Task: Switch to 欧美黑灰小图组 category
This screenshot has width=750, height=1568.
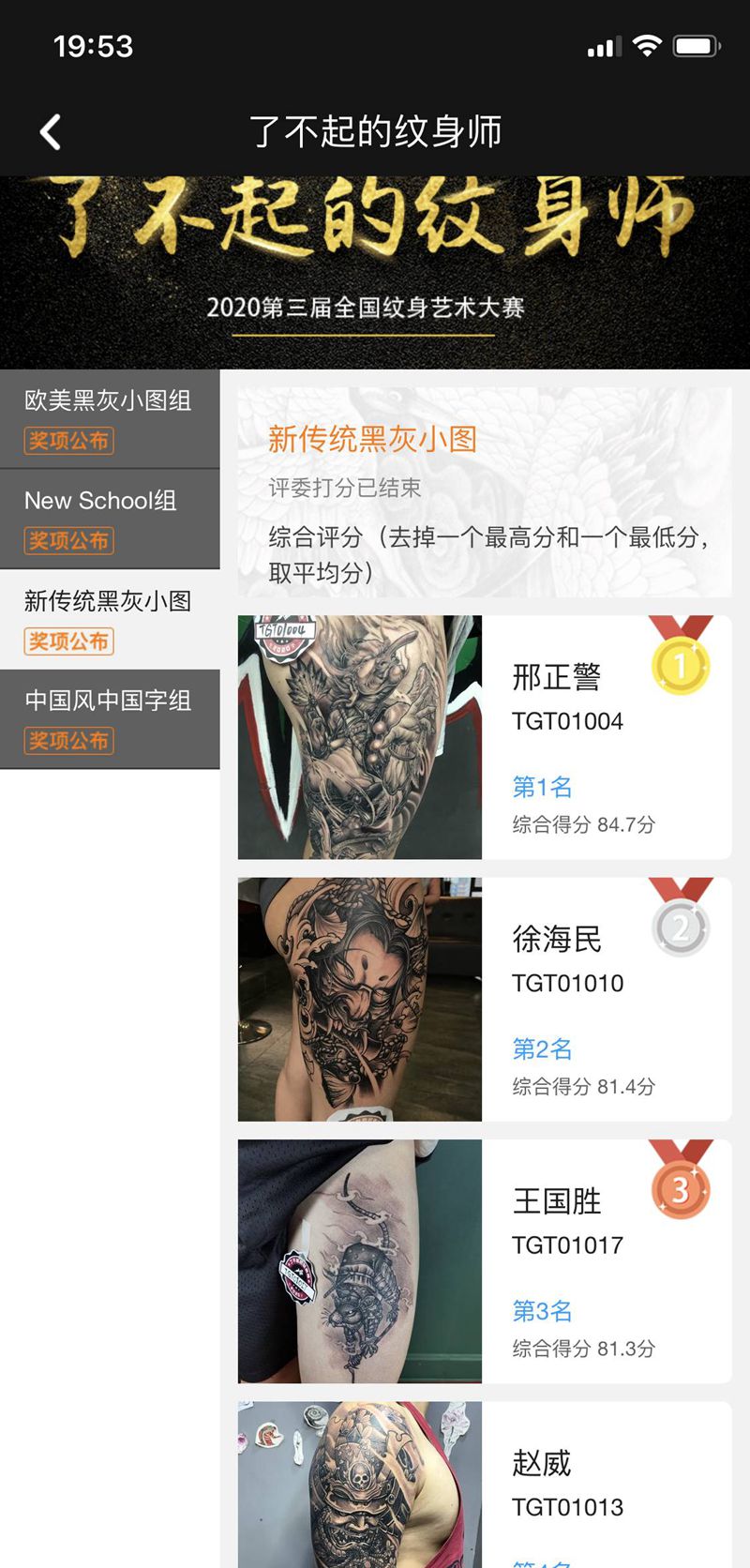Action: 110,418
